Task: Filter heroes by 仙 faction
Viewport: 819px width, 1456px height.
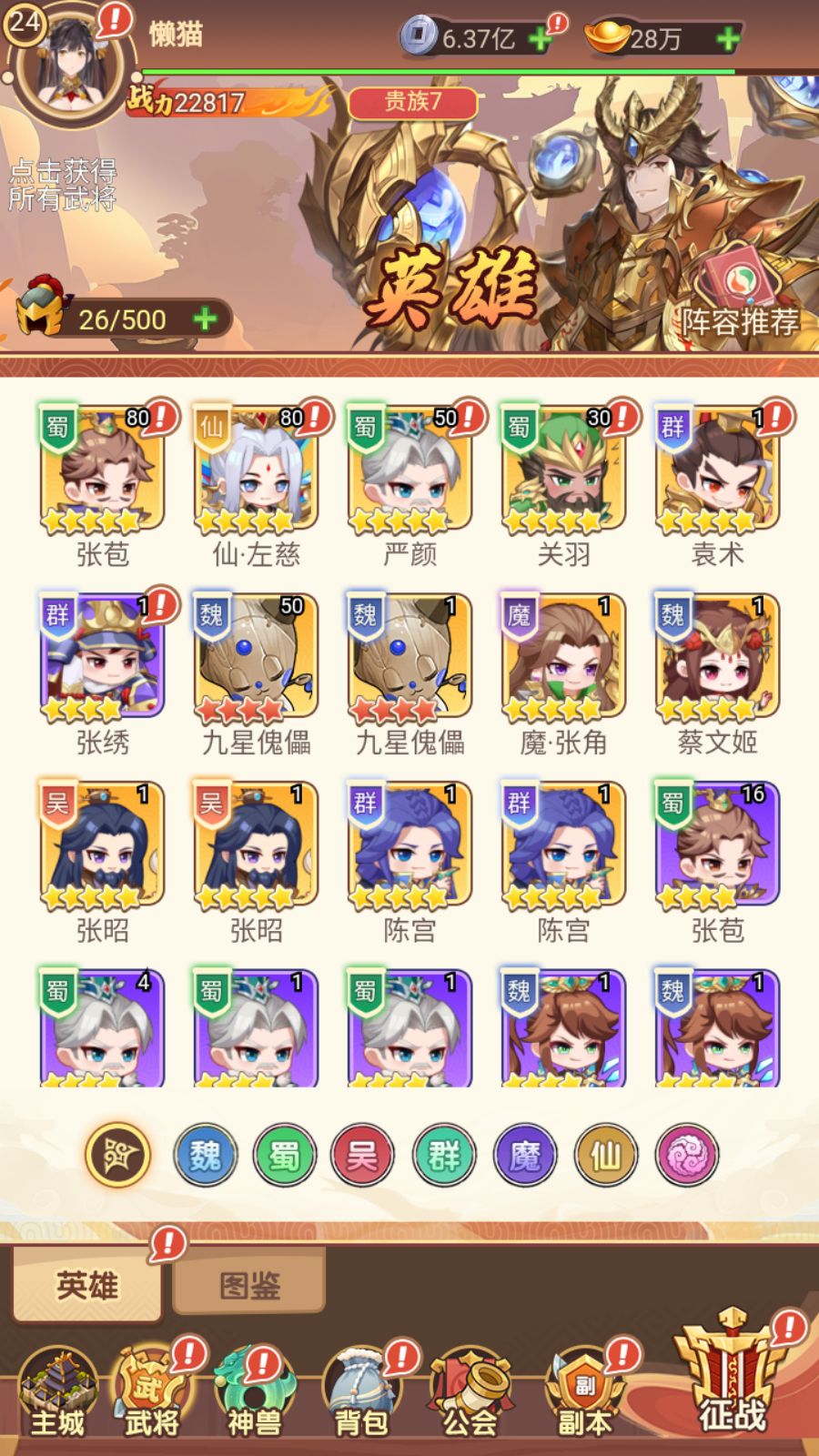Action: 605,1156
